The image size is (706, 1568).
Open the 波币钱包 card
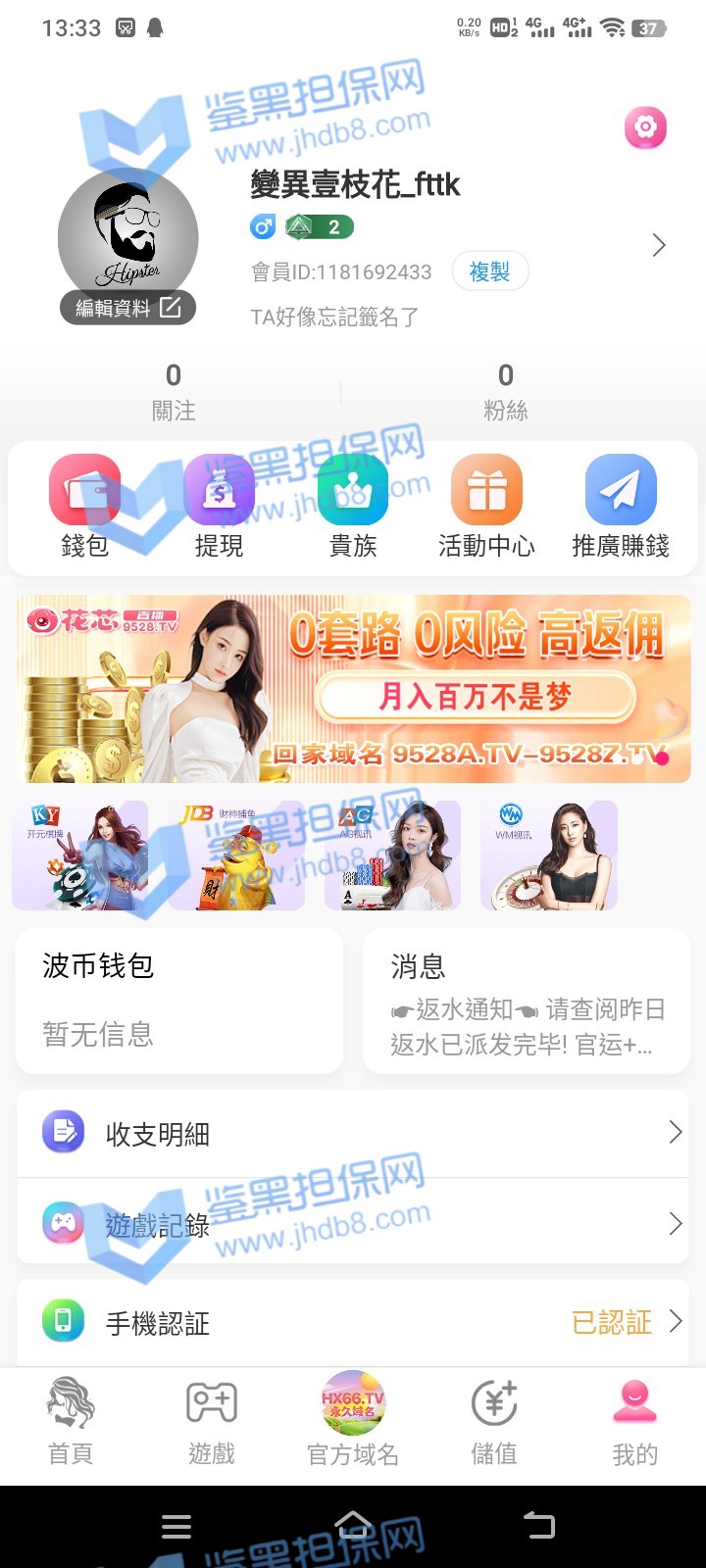[x=179, y=1000]
